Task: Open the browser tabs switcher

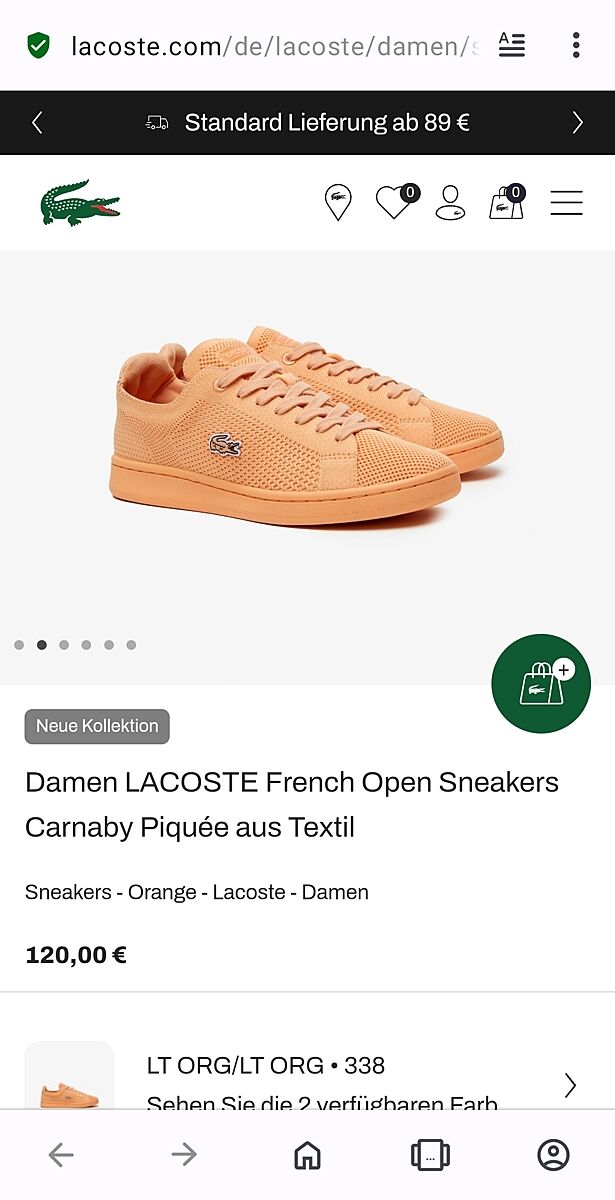Action: [430, 1155]
